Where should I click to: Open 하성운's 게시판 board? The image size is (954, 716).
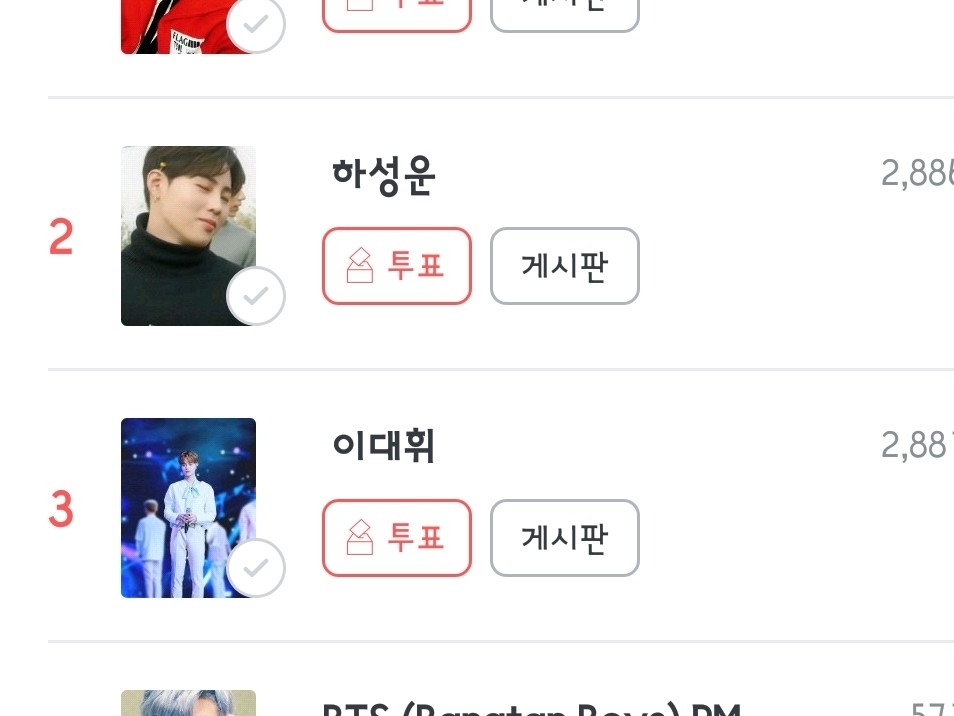coord(564,266)
